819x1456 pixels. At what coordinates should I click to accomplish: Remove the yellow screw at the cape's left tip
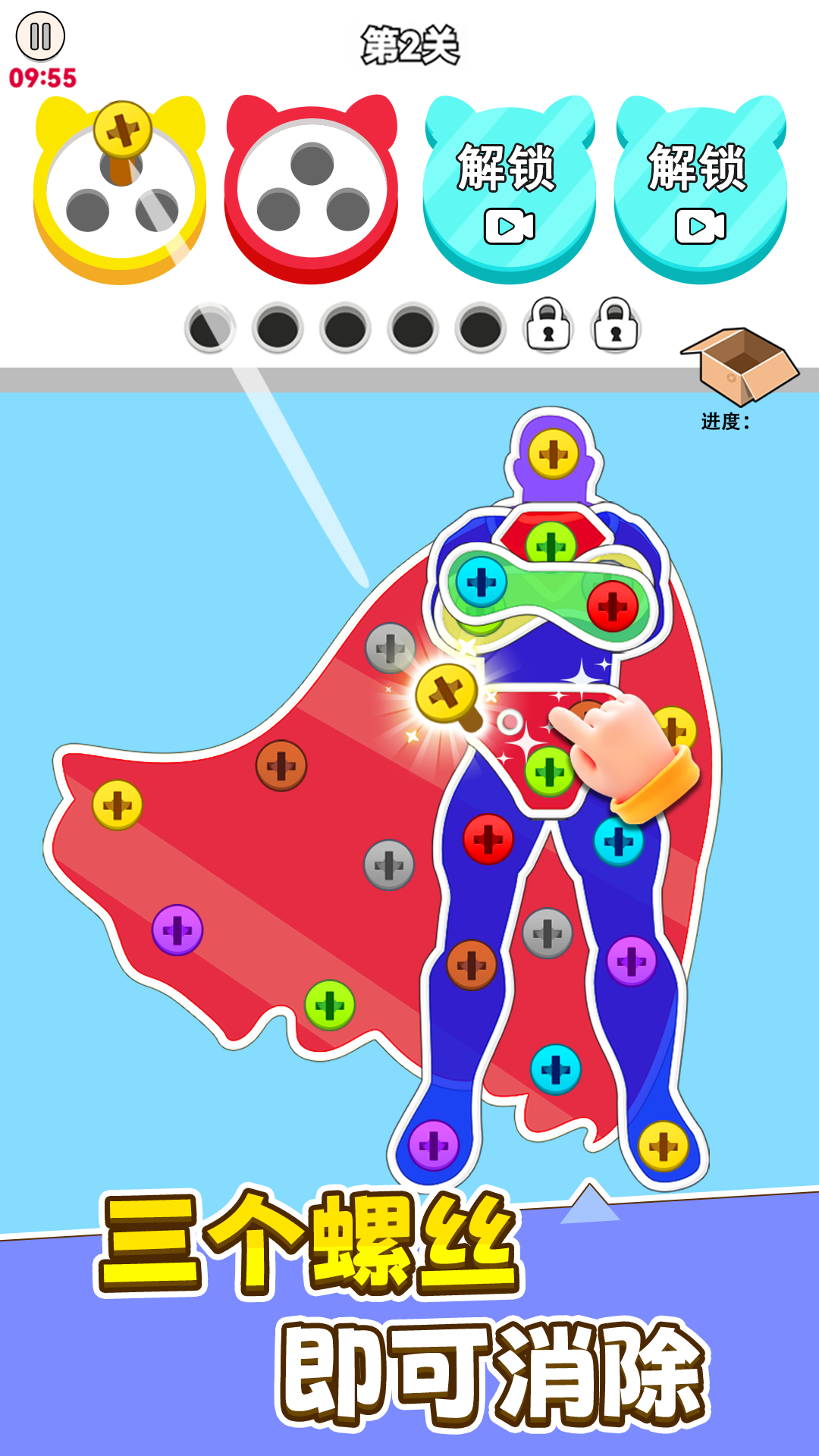pos(118,805)
